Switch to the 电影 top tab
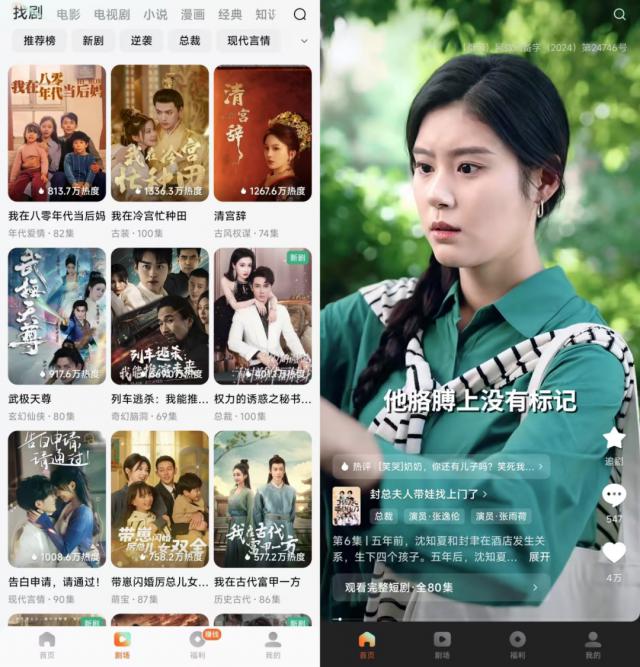This screenshot has width=640, height=667. pyautogui.click(x=68, y=14)
